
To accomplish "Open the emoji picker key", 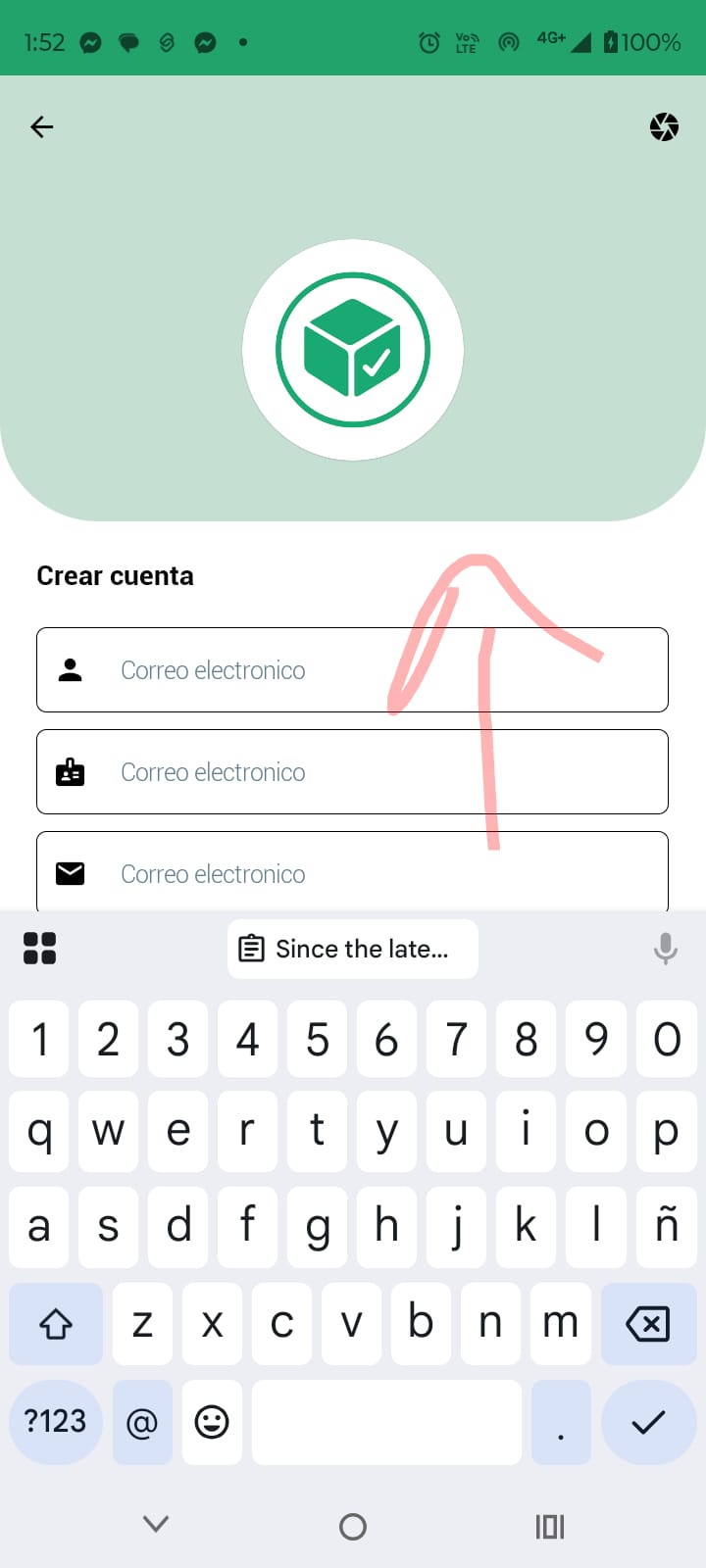I will pyautogui.click(x=212, y=1422).
